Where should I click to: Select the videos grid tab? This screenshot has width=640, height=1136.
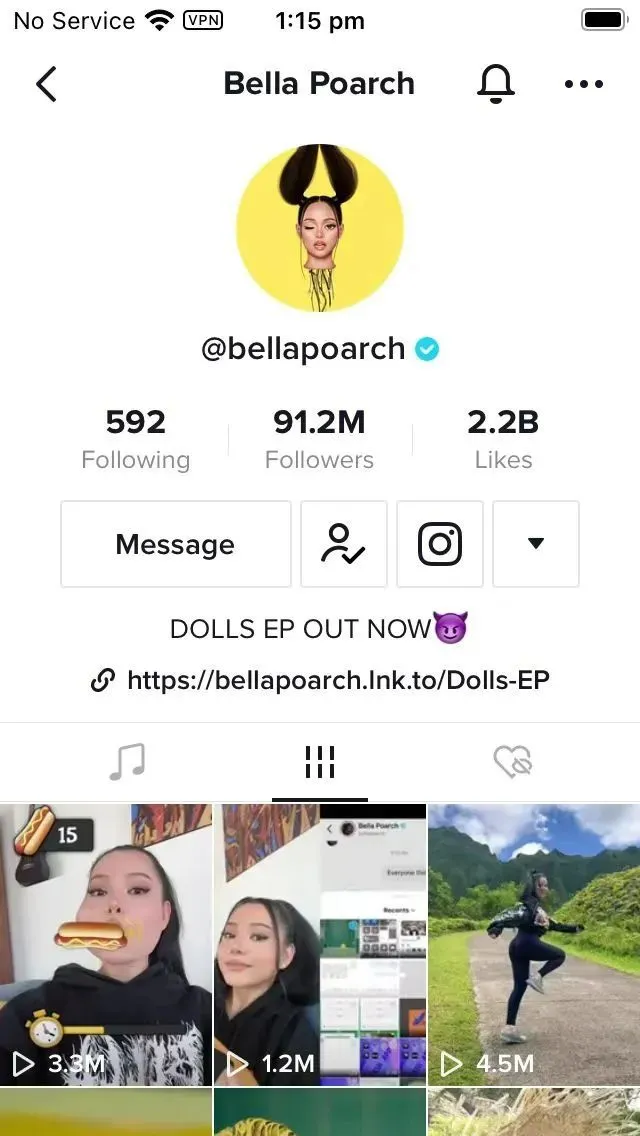[319, 763]
